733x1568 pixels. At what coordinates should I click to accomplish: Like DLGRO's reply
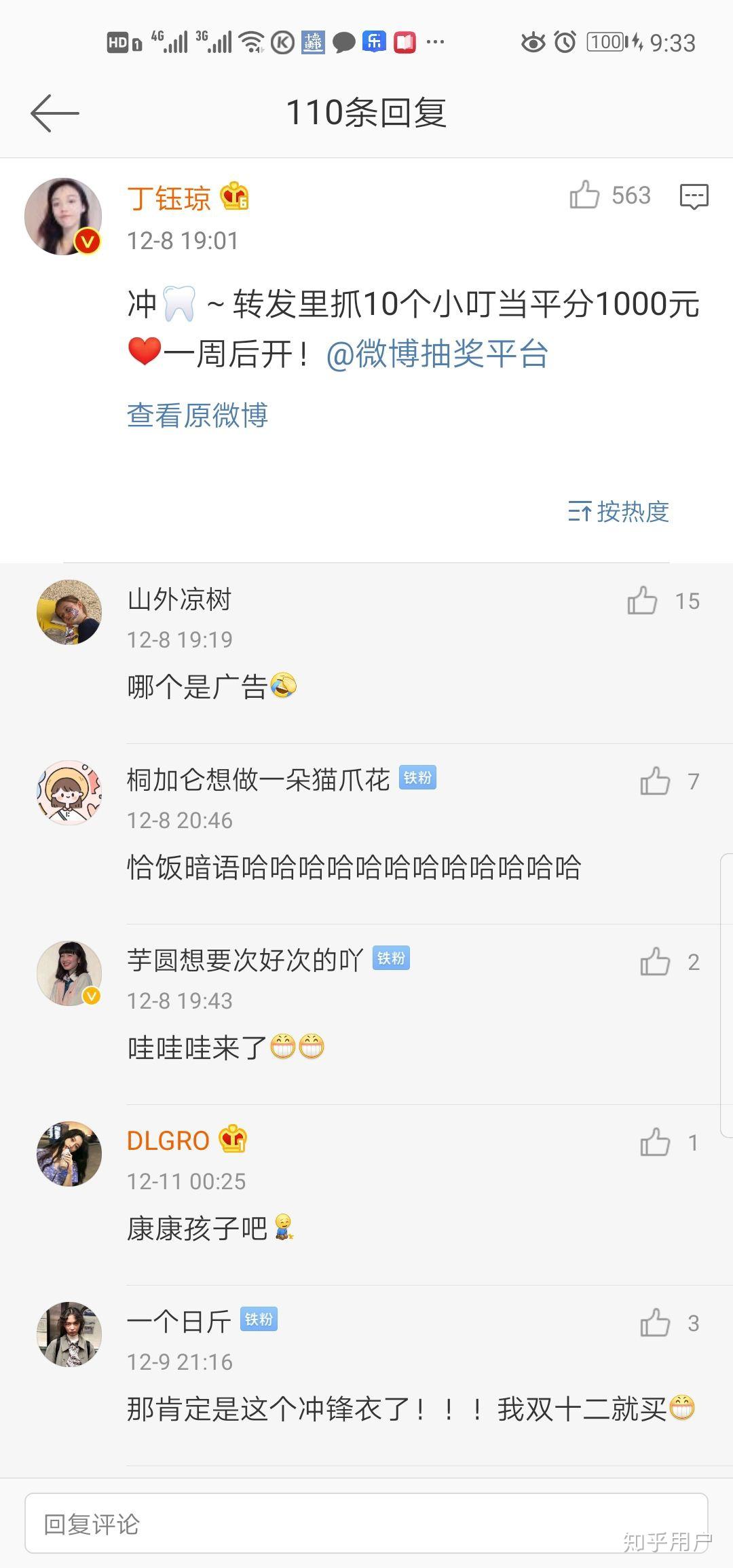coord(655,1142)
